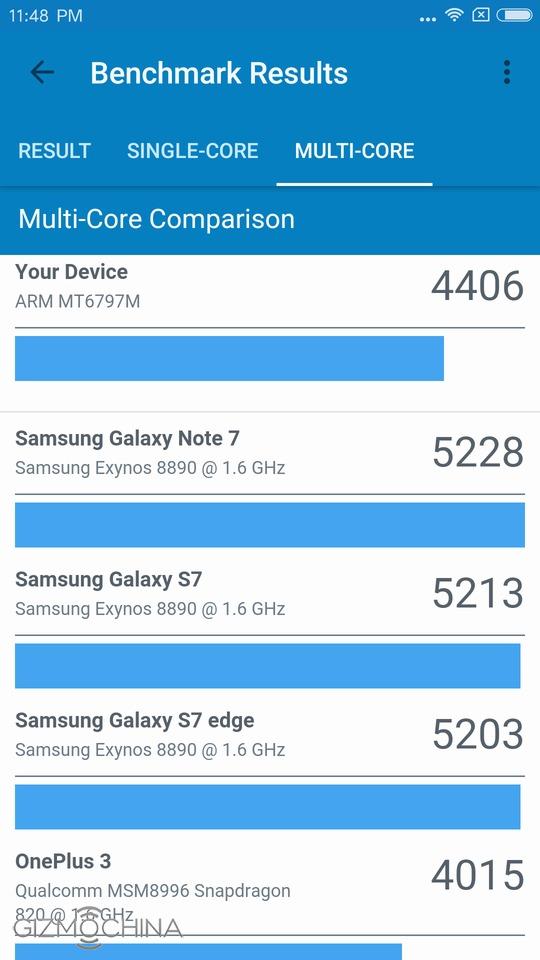Go back using the arrow icon

42,72
